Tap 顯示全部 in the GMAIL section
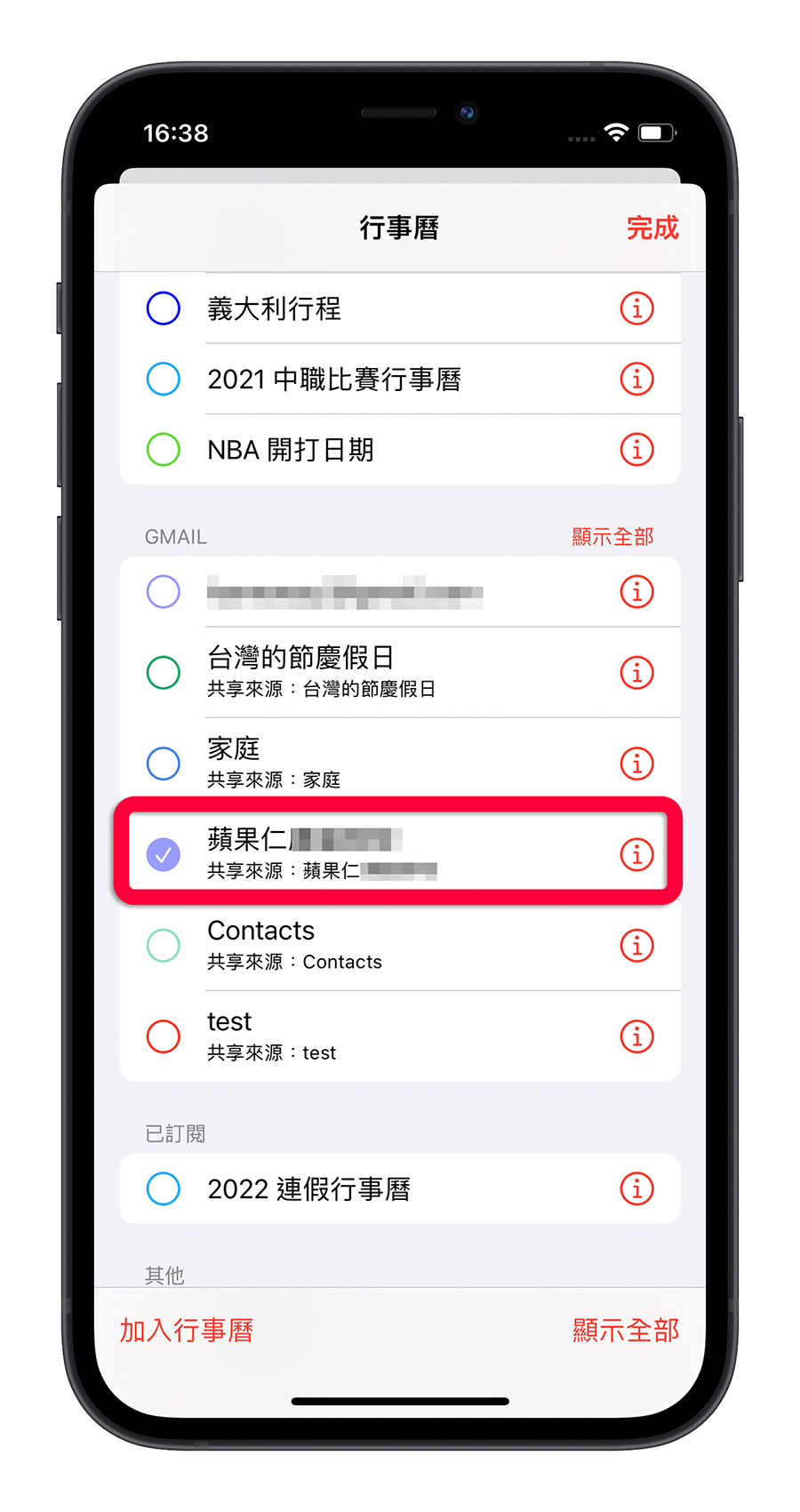 click(612, 537)
